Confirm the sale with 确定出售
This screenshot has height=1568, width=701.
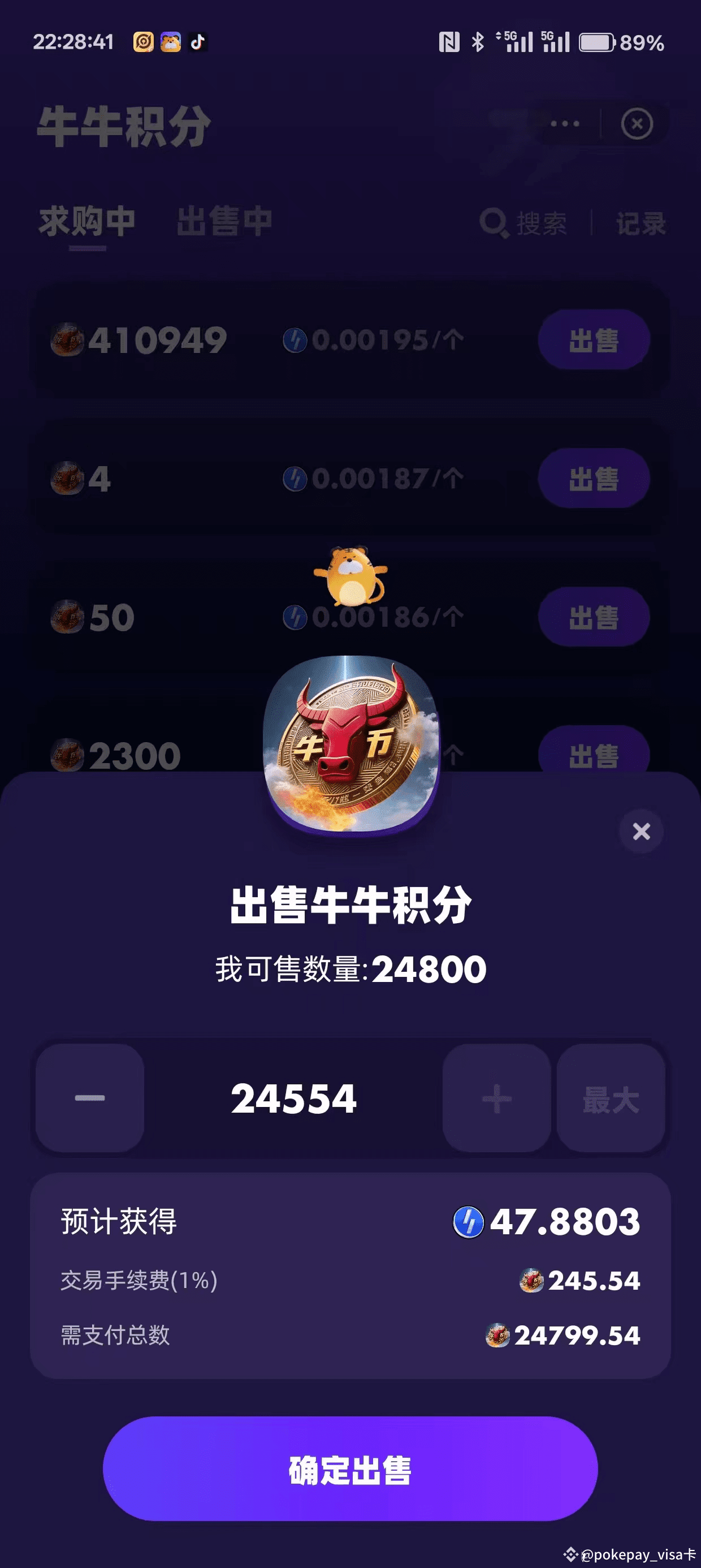(350, 1469)
